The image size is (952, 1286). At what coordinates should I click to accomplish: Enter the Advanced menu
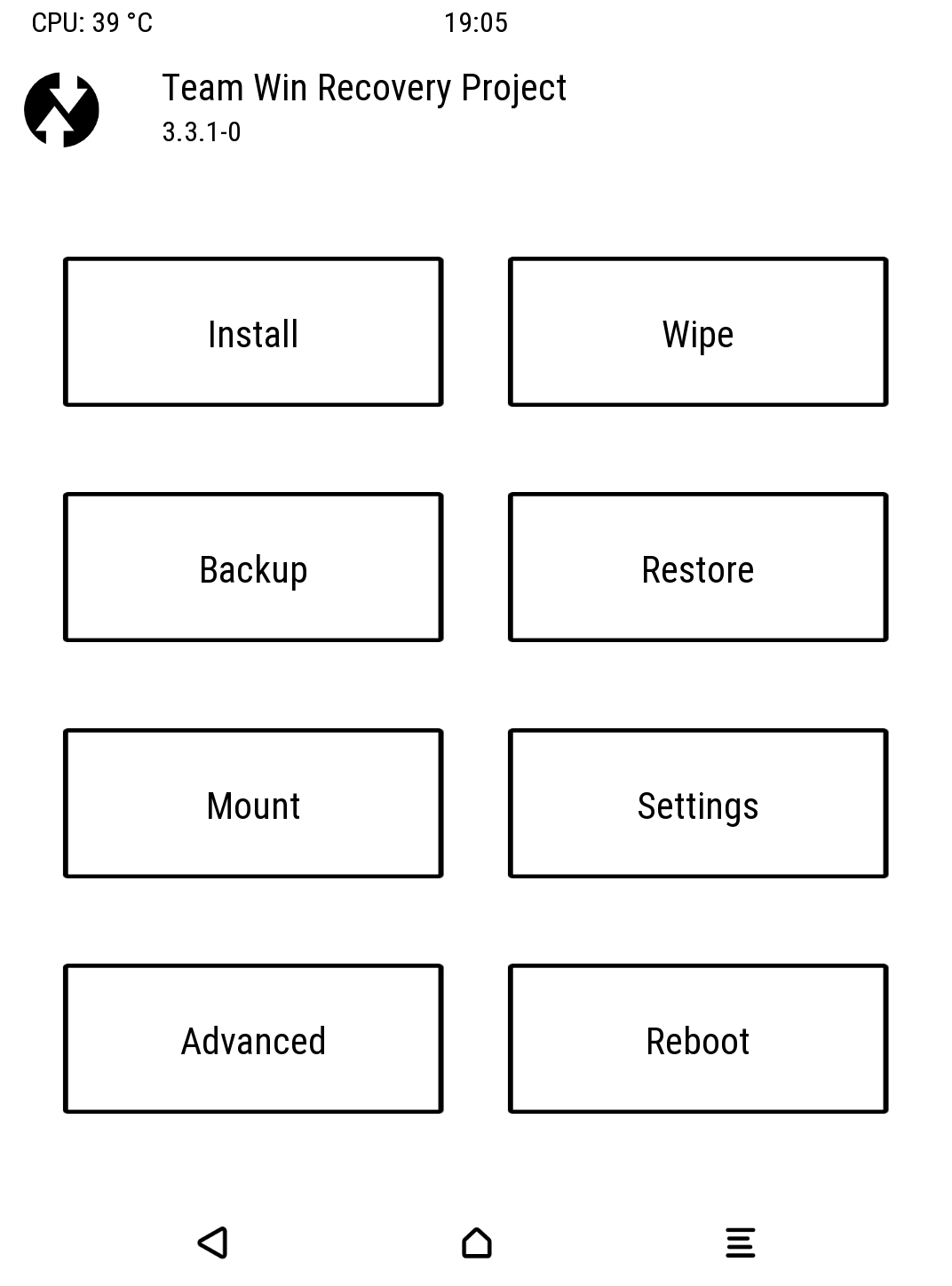253,1039
